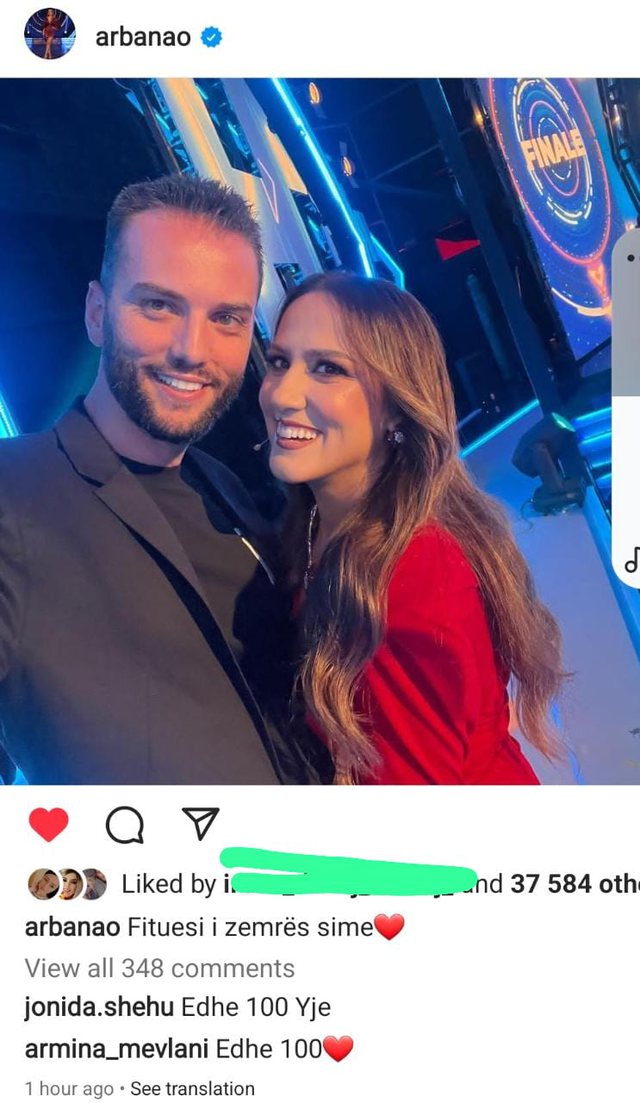Unlike the post with the red heart
Image resolution: width=640 pixels, height=1103 pixels.
48,824
